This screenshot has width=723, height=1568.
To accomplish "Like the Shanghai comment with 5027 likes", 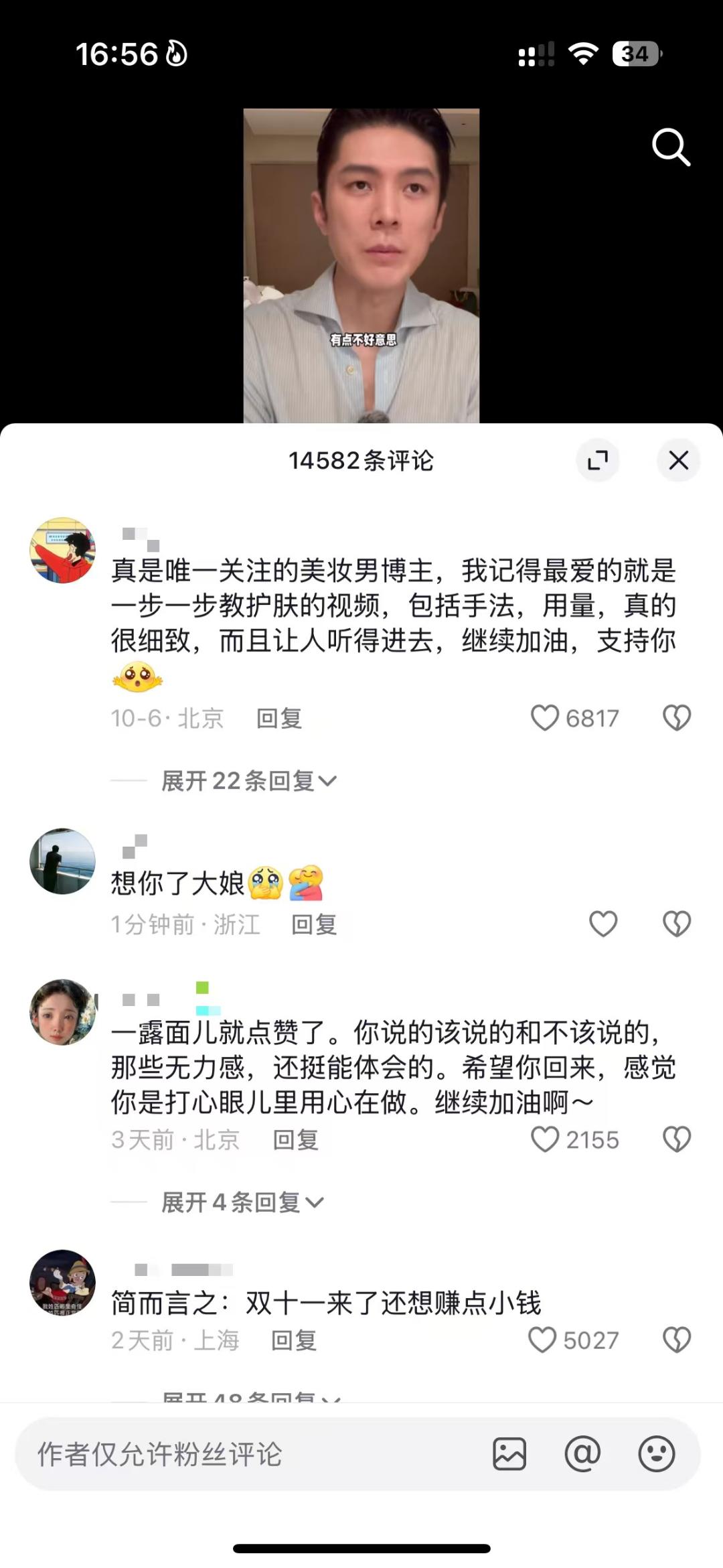I will coord(542,1340).
